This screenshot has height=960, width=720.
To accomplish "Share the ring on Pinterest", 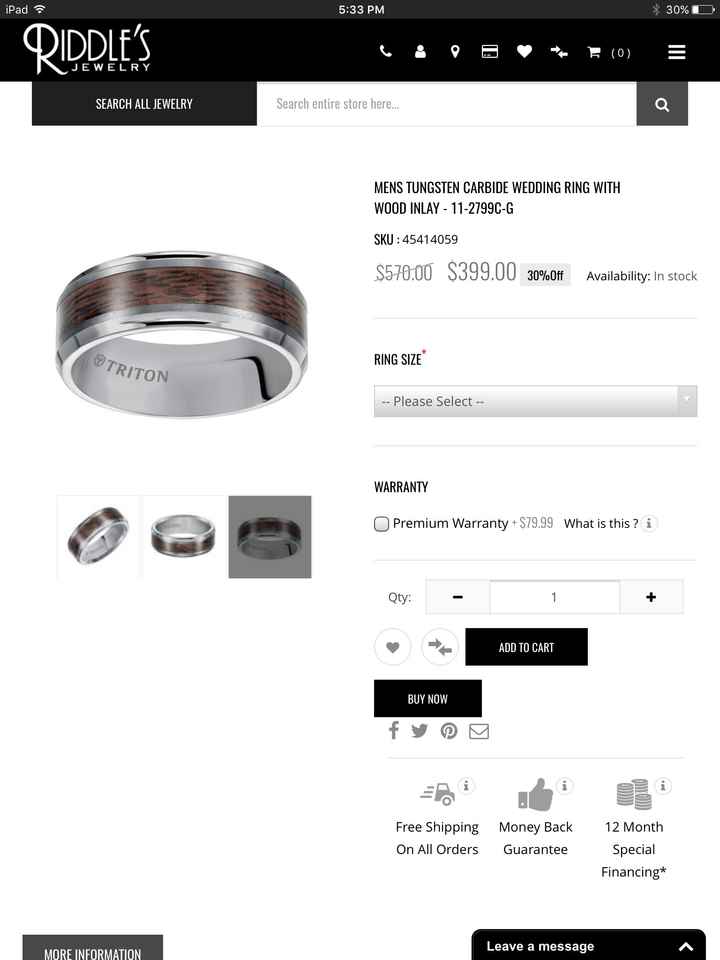I will coord(449,731).
